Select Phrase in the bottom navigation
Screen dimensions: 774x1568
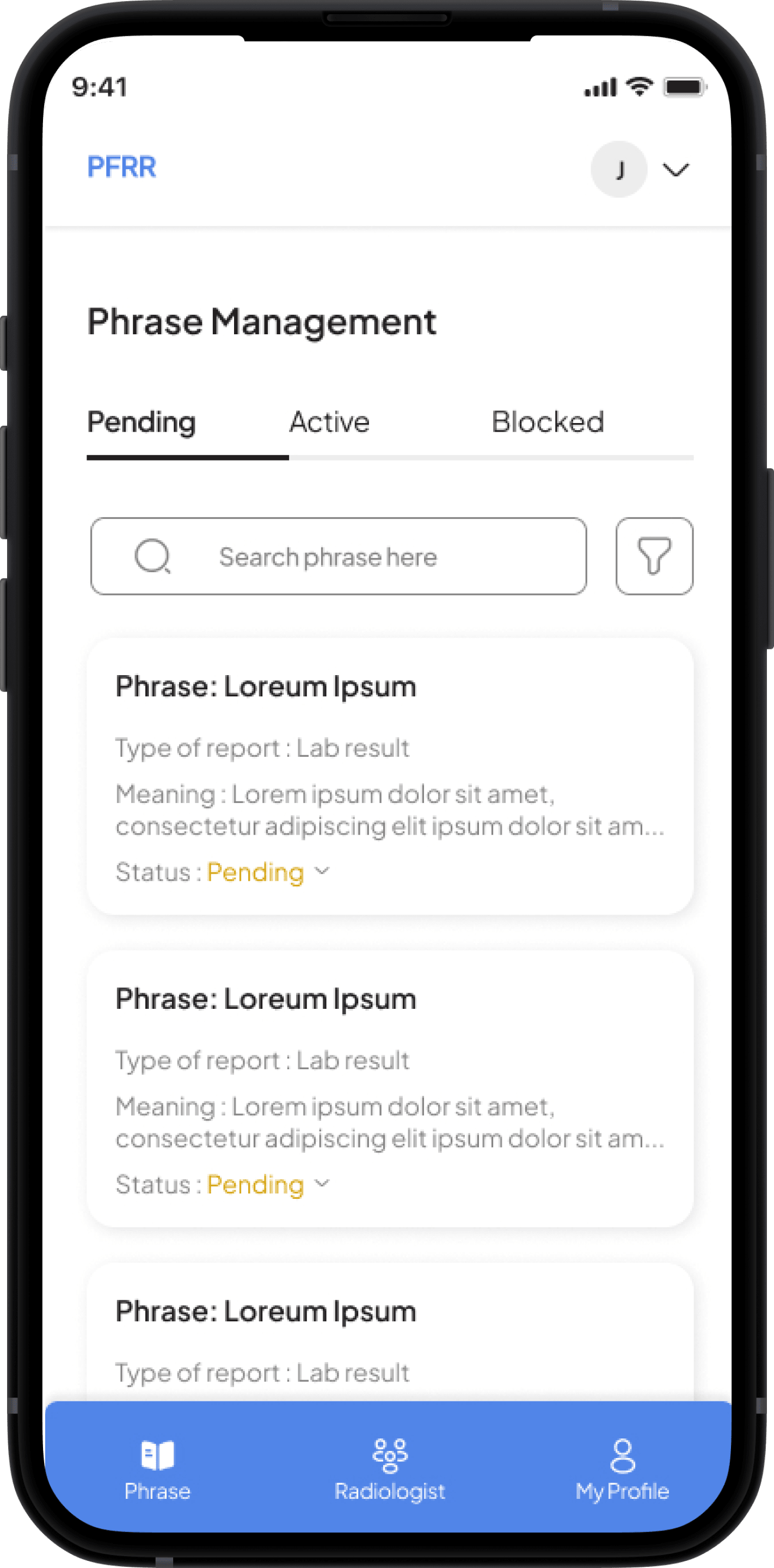157,1469
